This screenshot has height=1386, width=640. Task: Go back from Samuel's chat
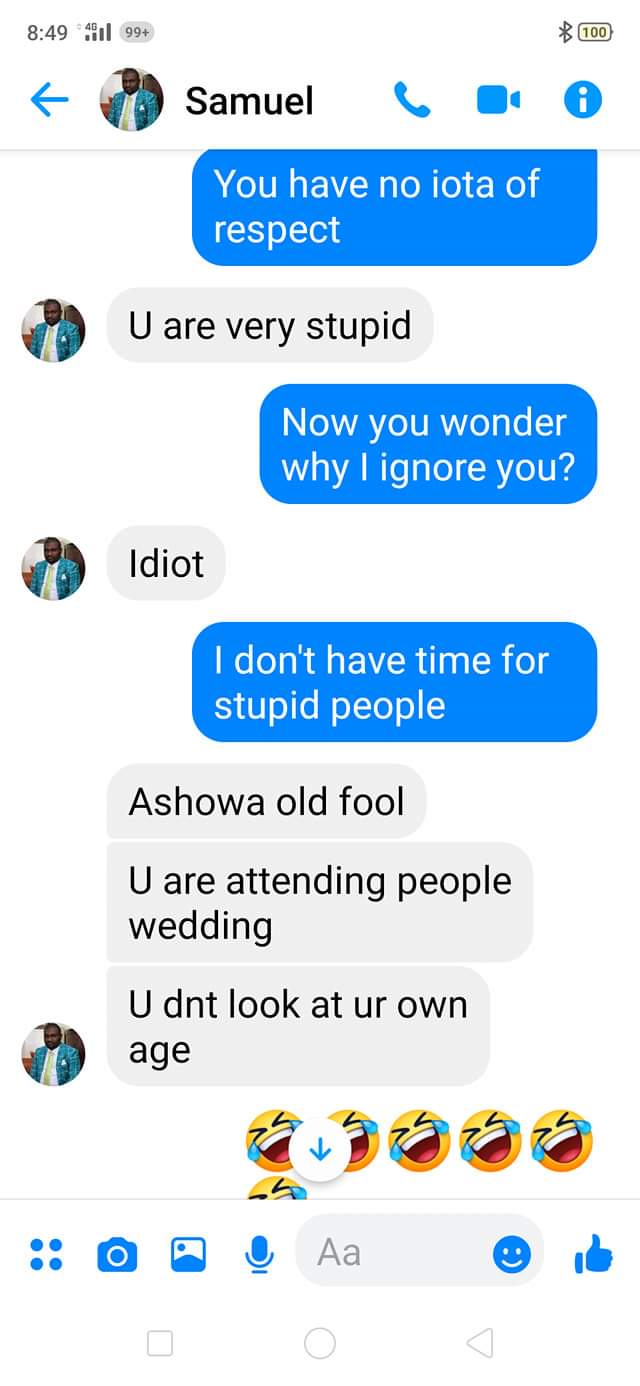click(x=49, y=100)
